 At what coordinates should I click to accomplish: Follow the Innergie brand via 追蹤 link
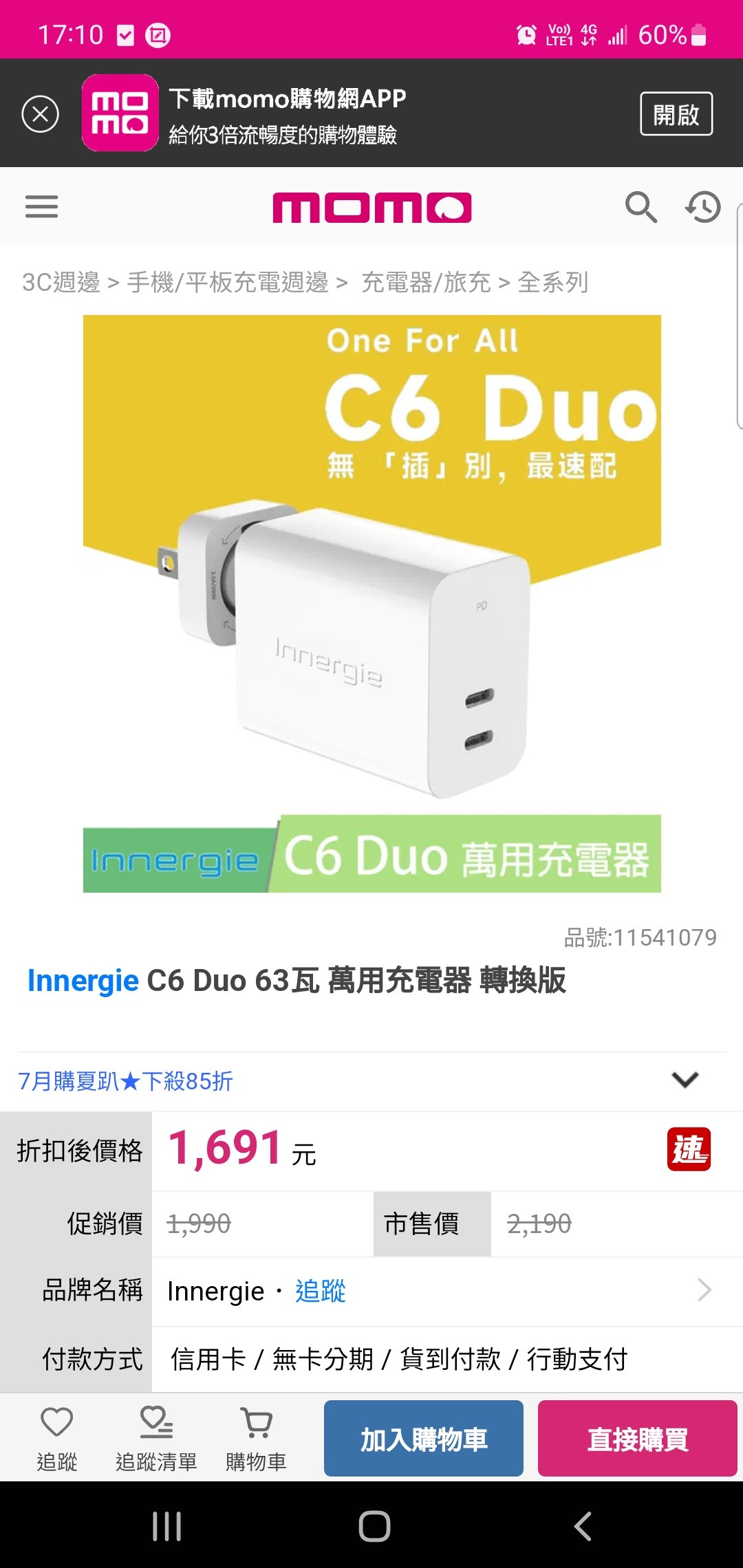coord(320,1291)
